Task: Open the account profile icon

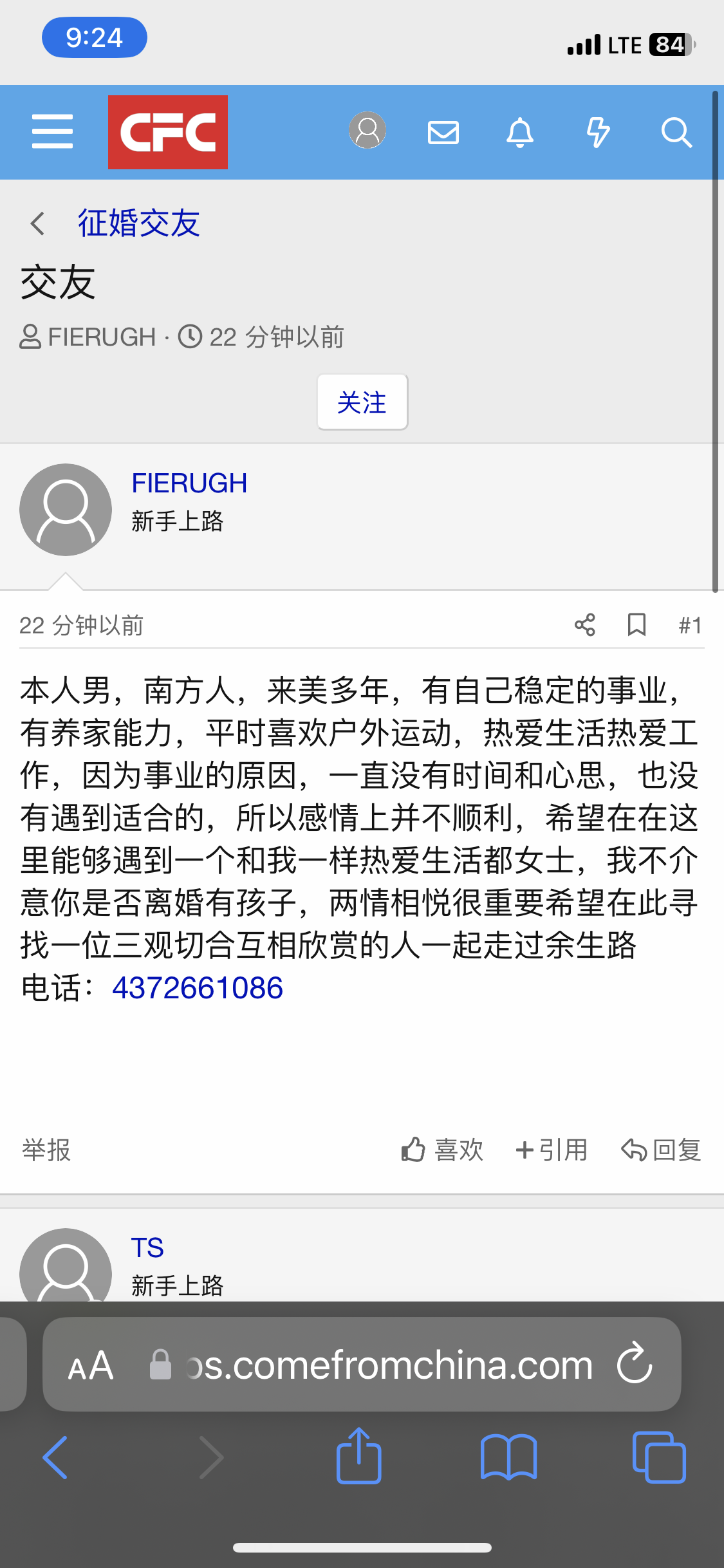Action: click(367, 131)
